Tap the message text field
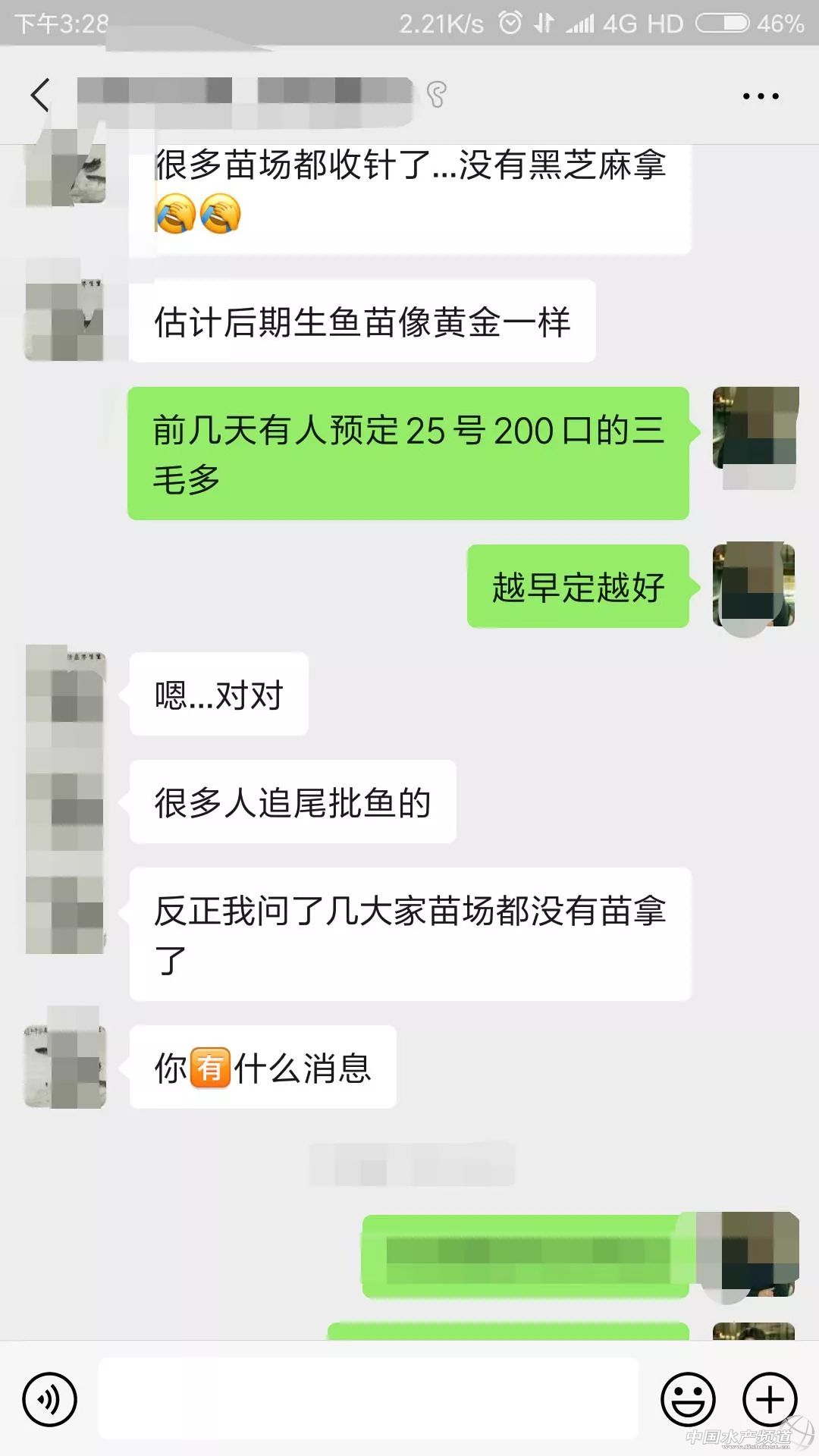 (x=369, y=1398)
